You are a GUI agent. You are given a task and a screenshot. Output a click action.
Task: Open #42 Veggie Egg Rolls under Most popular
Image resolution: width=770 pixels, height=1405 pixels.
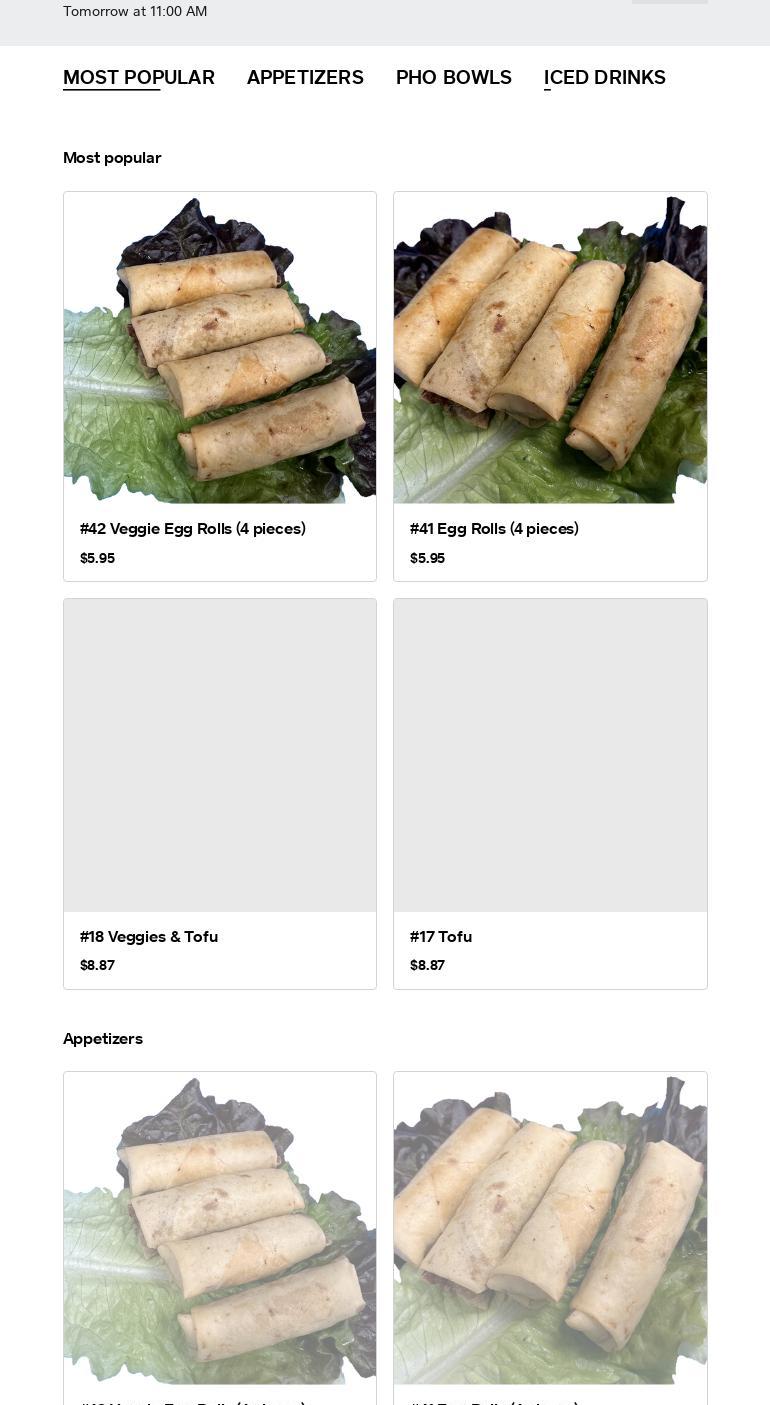220,386
